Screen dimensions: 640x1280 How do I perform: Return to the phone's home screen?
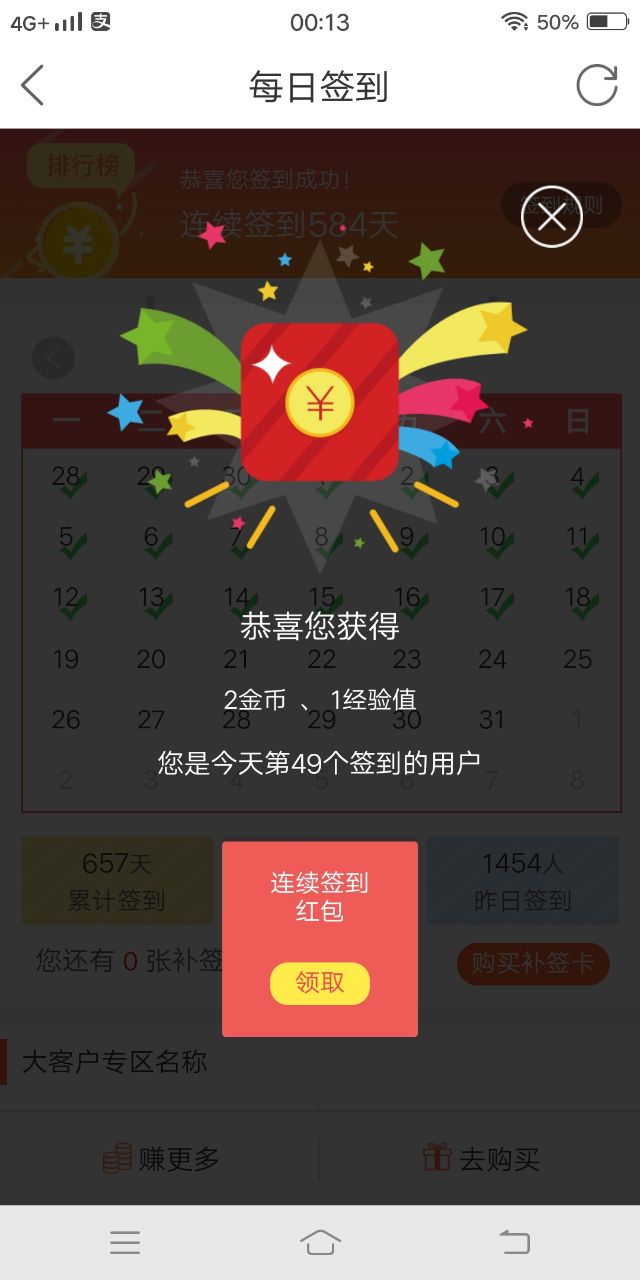[x=320, y=1242]
